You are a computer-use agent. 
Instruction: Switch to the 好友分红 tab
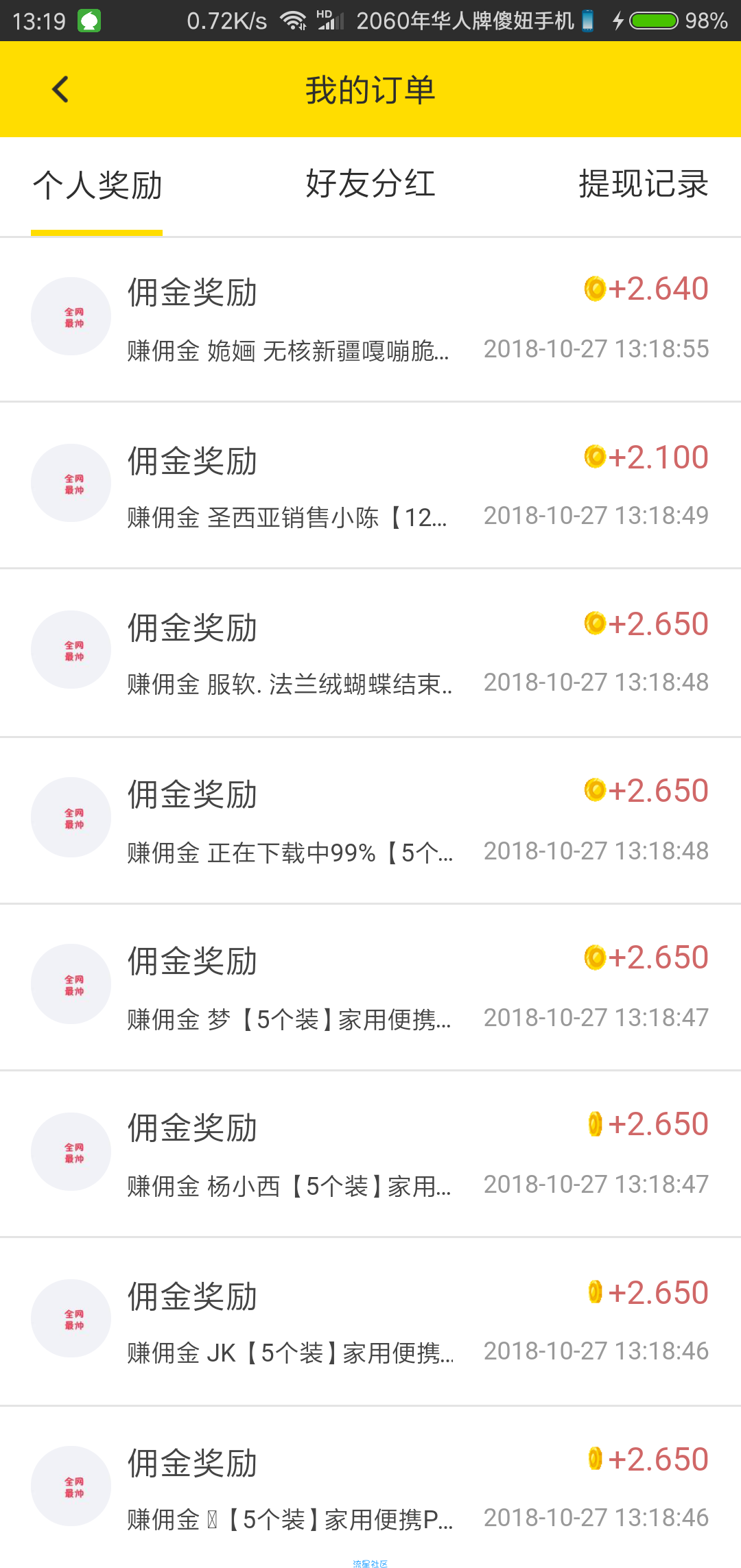(x=370, y=184)
